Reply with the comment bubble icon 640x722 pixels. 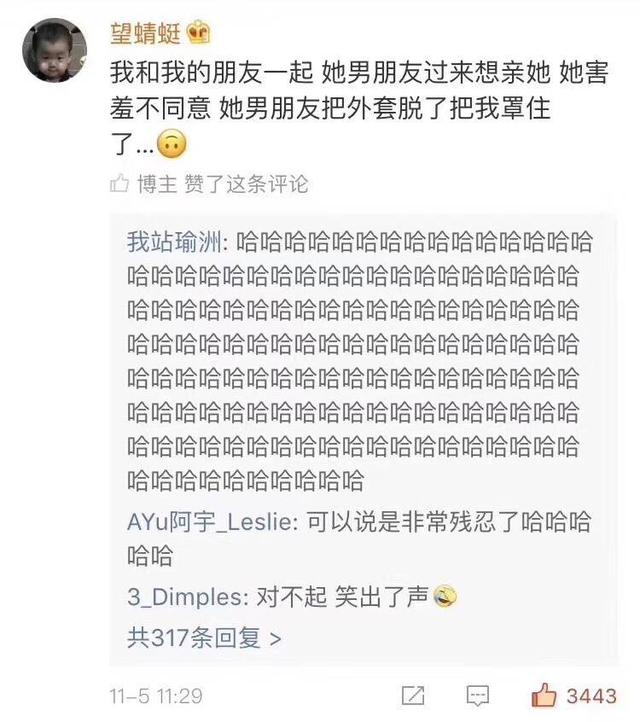click(x=480, y=696)
